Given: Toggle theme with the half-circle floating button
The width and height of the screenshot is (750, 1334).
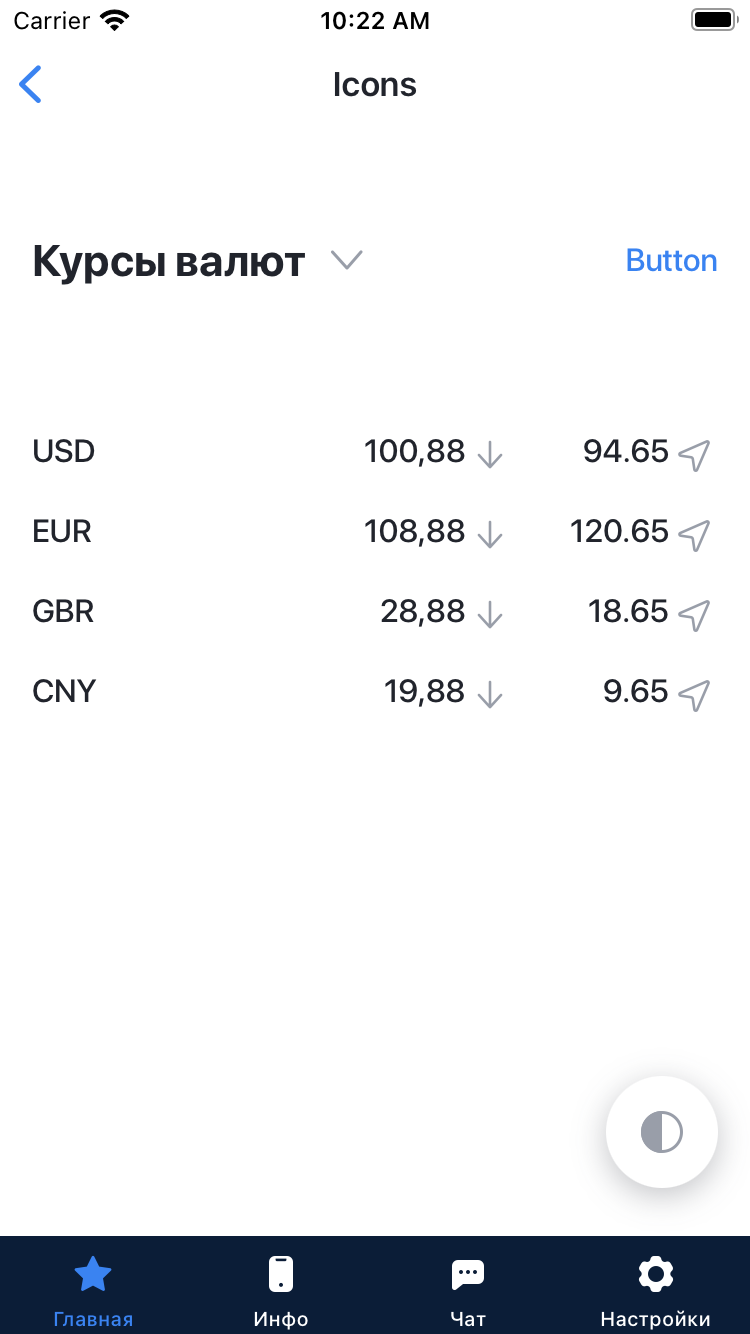Looking at the screenshot, I should pos(661,1132).
